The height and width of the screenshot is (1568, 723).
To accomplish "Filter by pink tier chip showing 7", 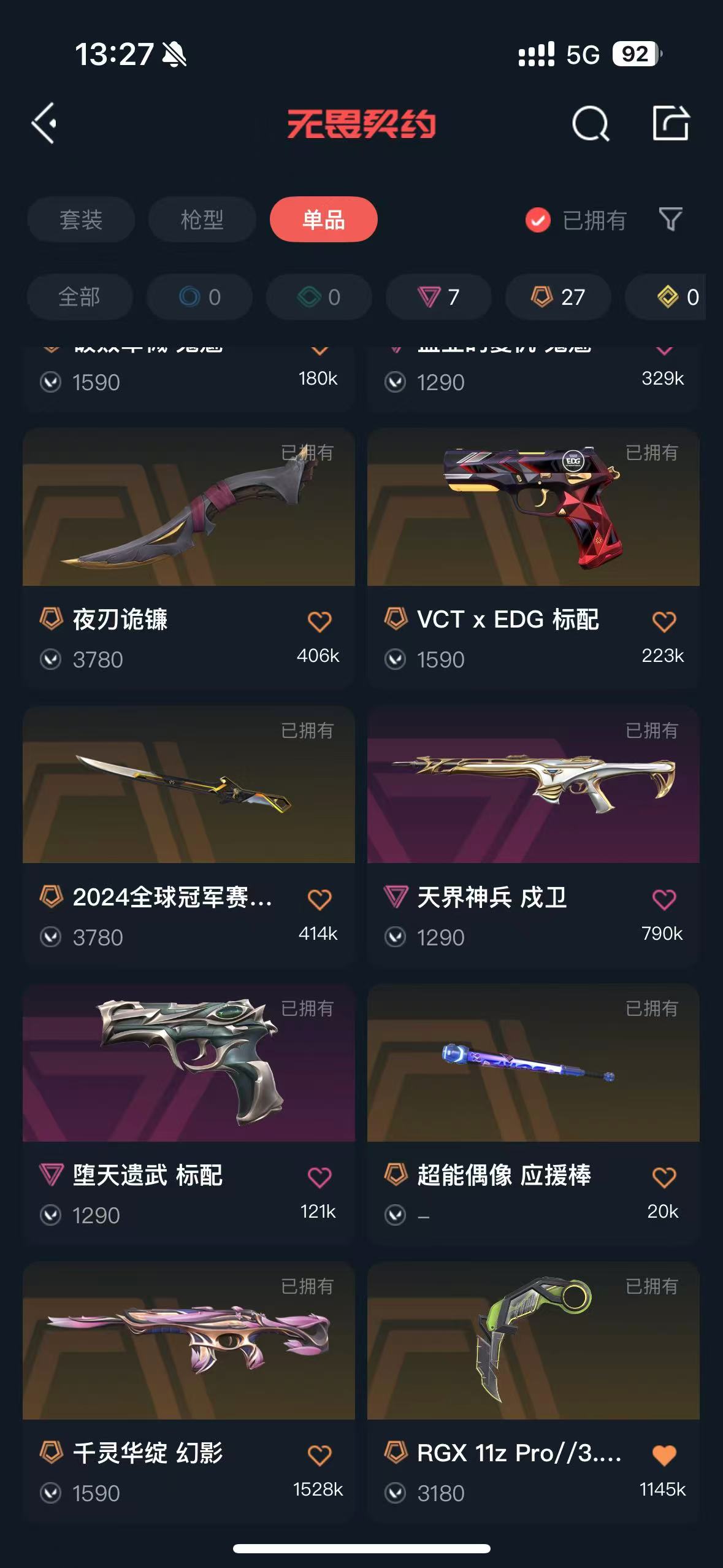I will click(x=438, y=298).
